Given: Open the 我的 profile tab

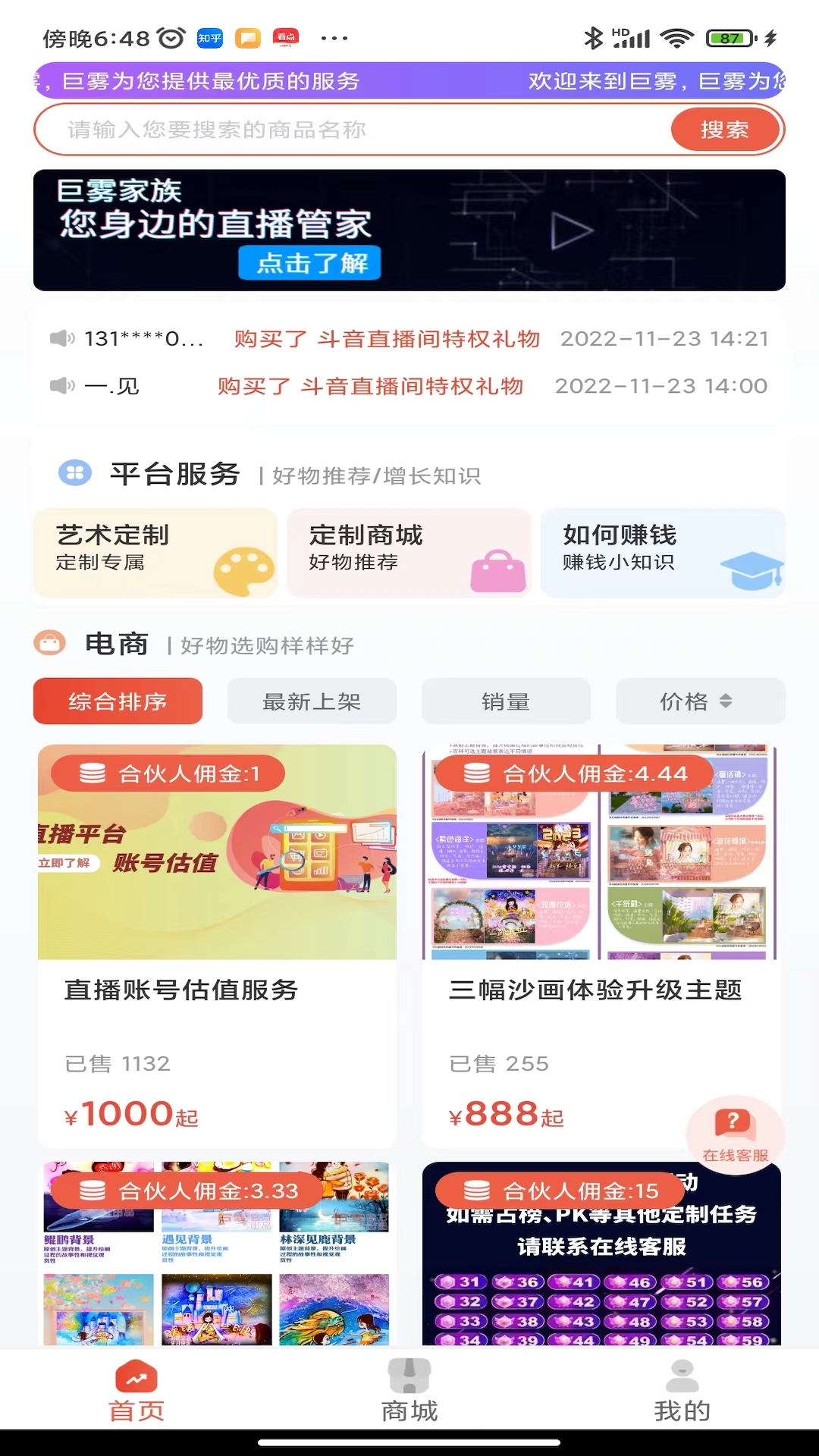Looking at the screenshot, I should 681,1389.
